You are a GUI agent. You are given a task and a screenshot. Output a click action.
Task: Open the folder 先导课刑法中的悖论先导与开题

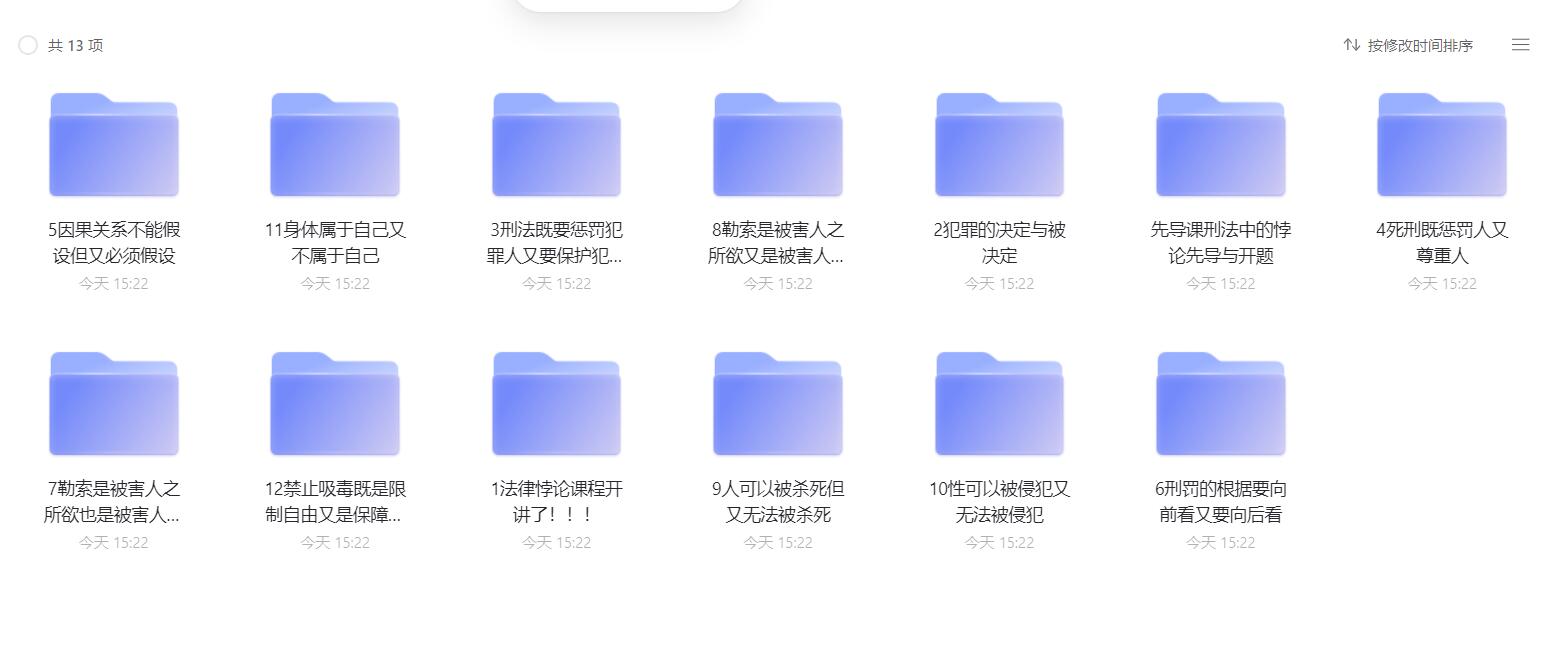[1220, 146]
